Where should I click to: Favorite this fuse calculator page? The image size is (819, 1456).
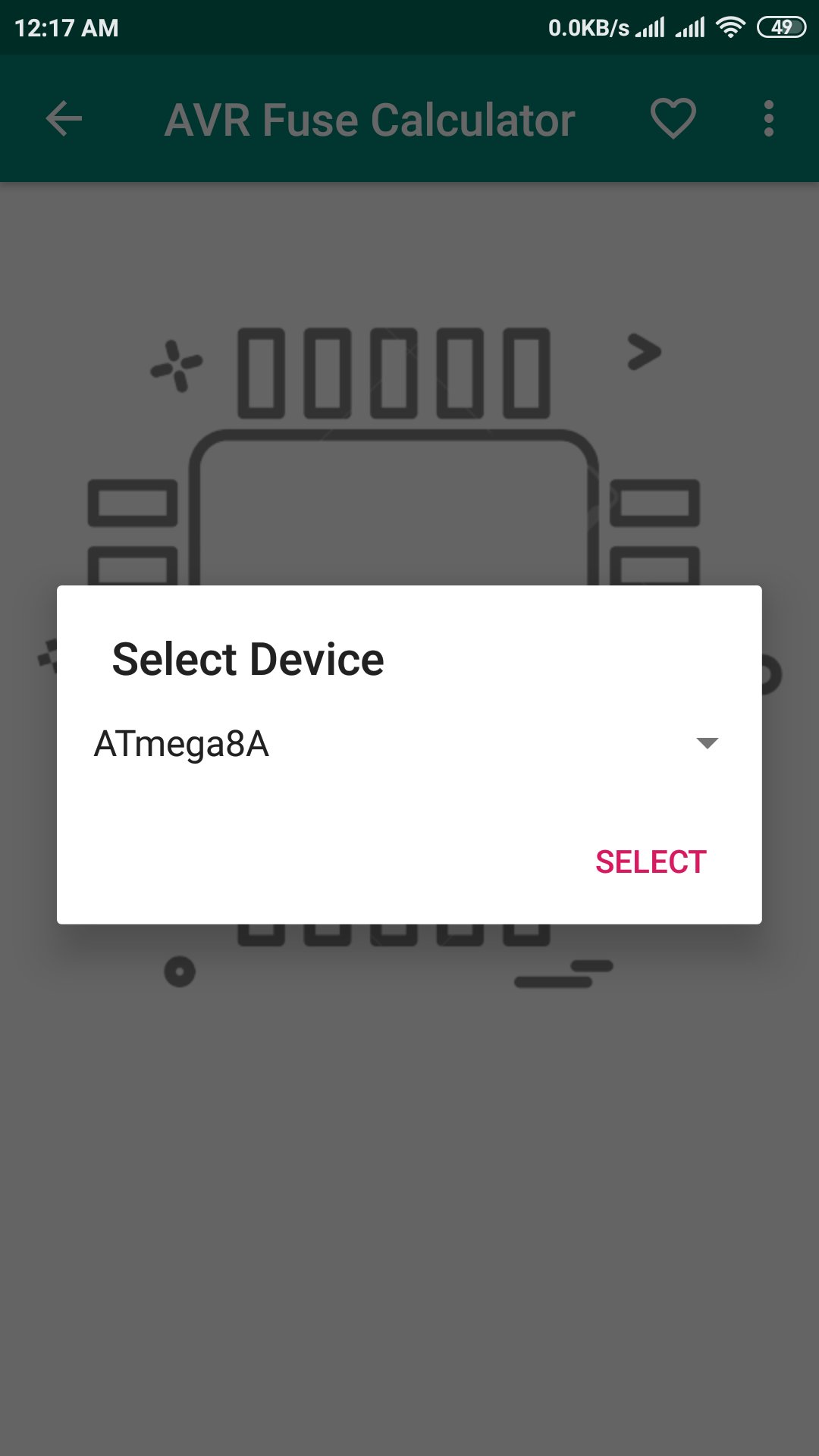point(673,118)
